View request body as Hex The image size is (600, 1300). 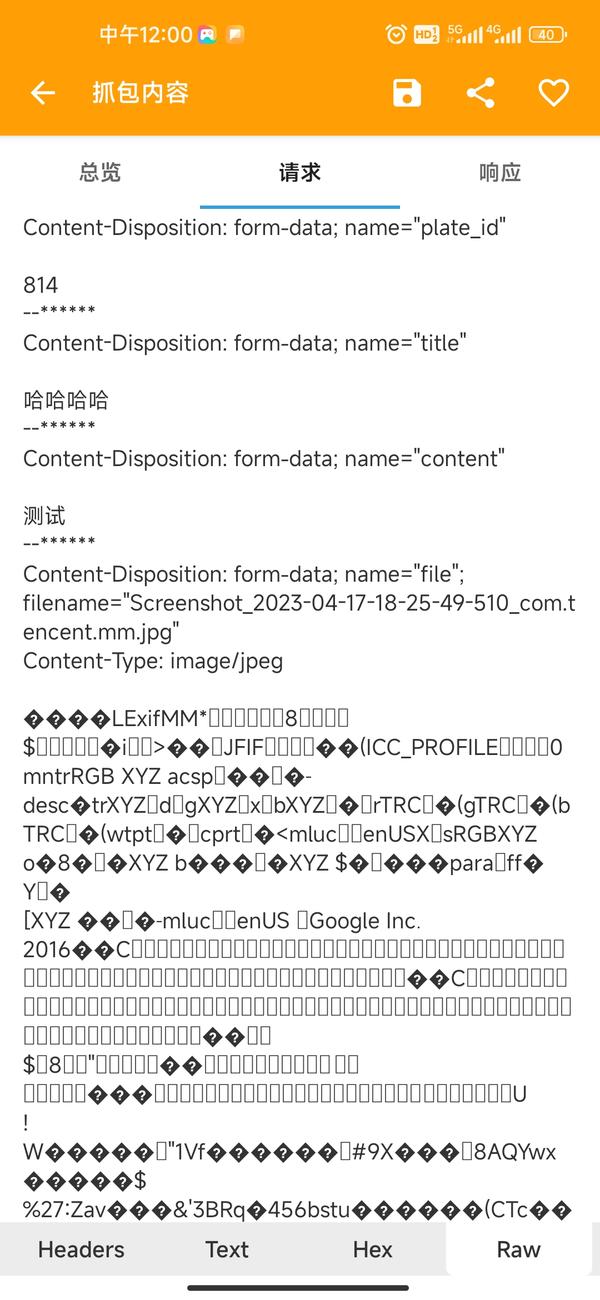[x=373, y=1249]
